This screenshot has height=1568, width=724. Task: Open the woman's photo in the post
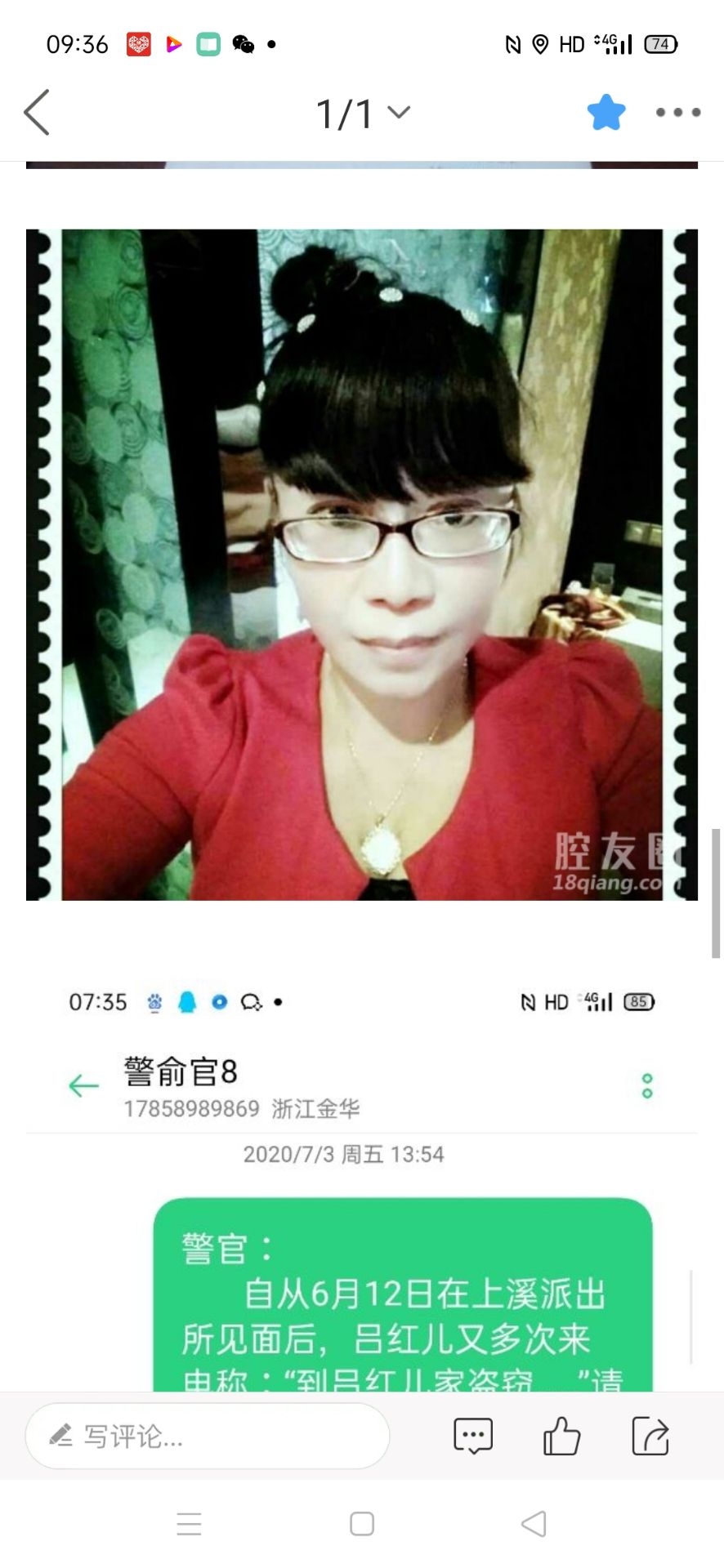coord(362,564)
